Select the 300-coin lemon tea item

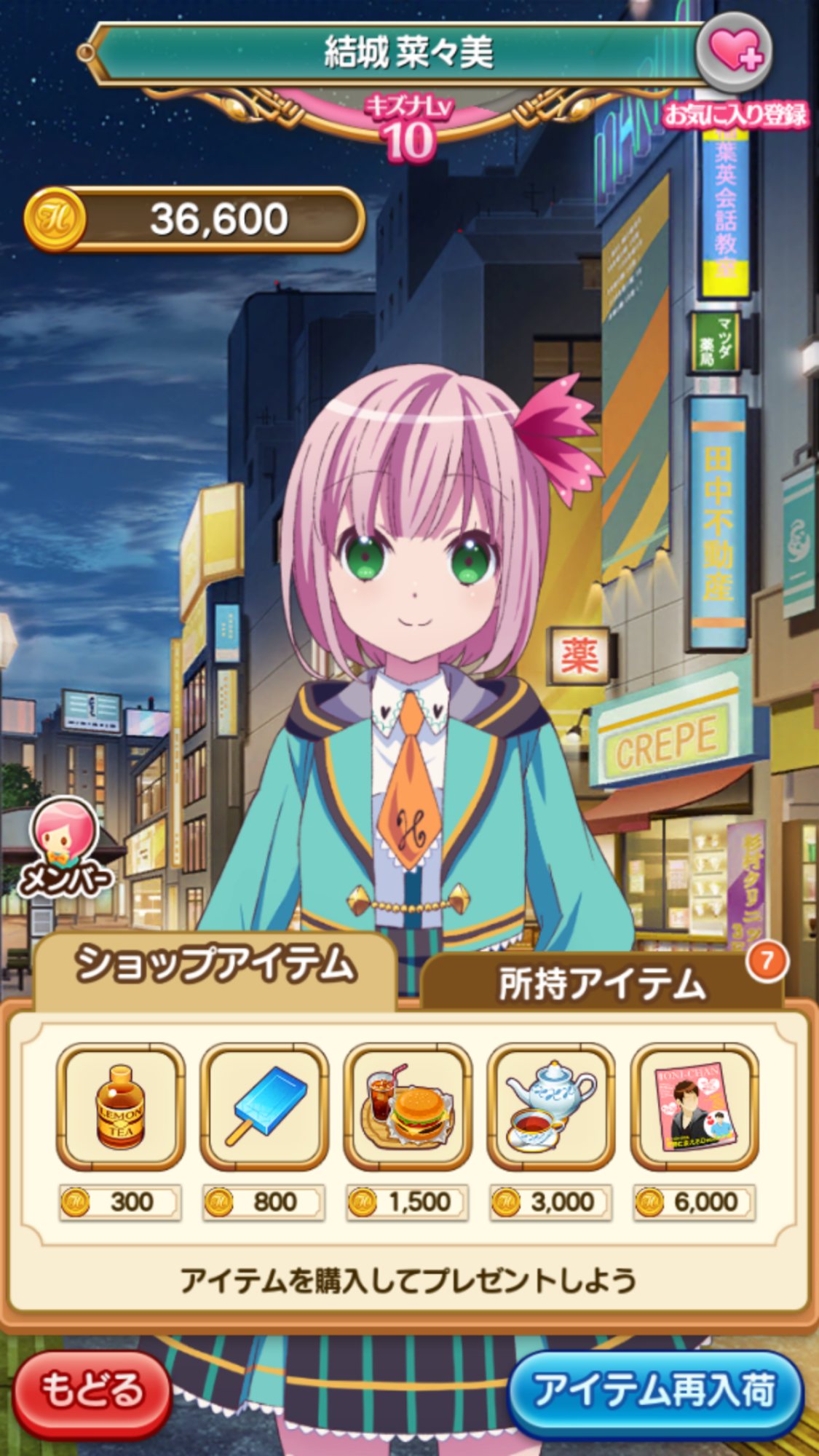[x=121, y=1107]
